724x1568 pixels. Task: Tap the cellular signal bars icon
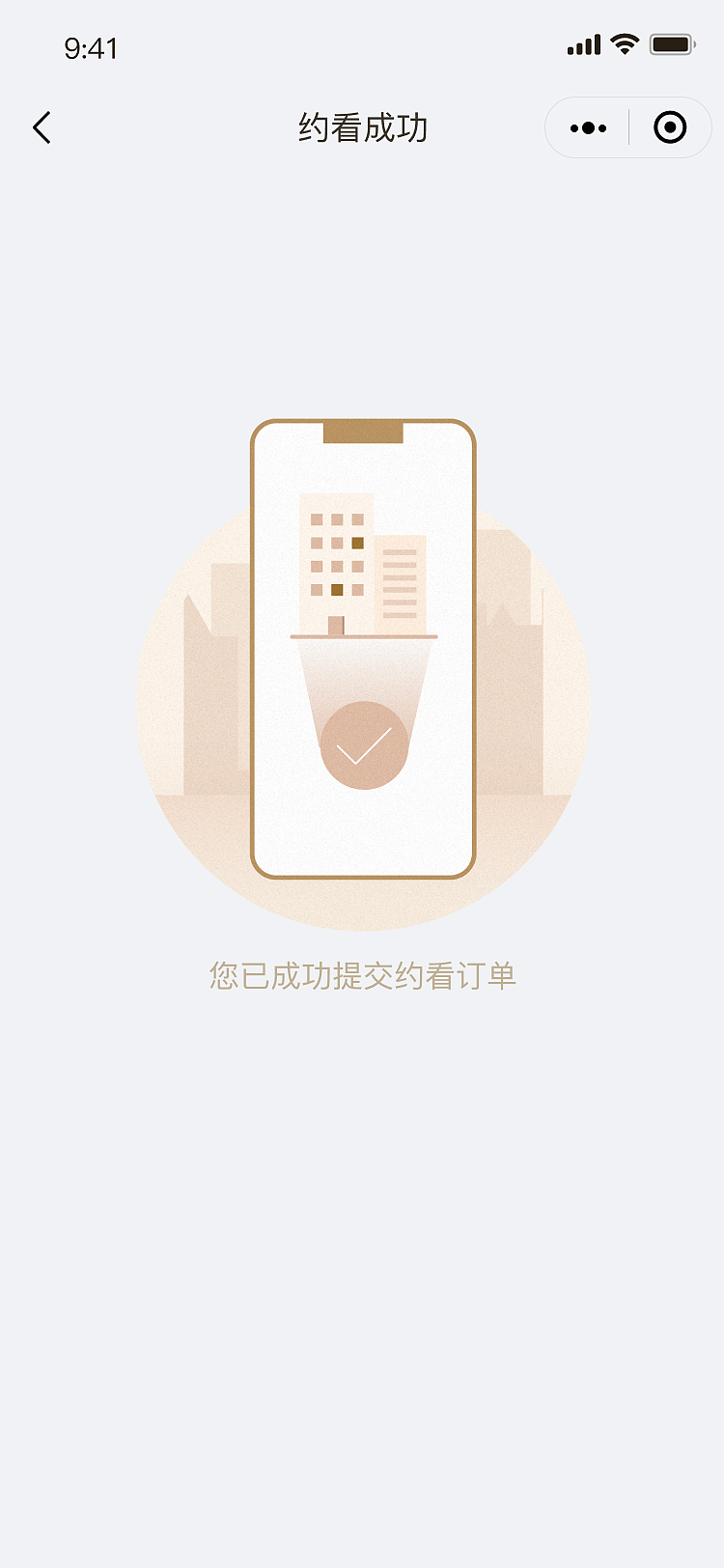pyautogui.click(x=583, y=43)
